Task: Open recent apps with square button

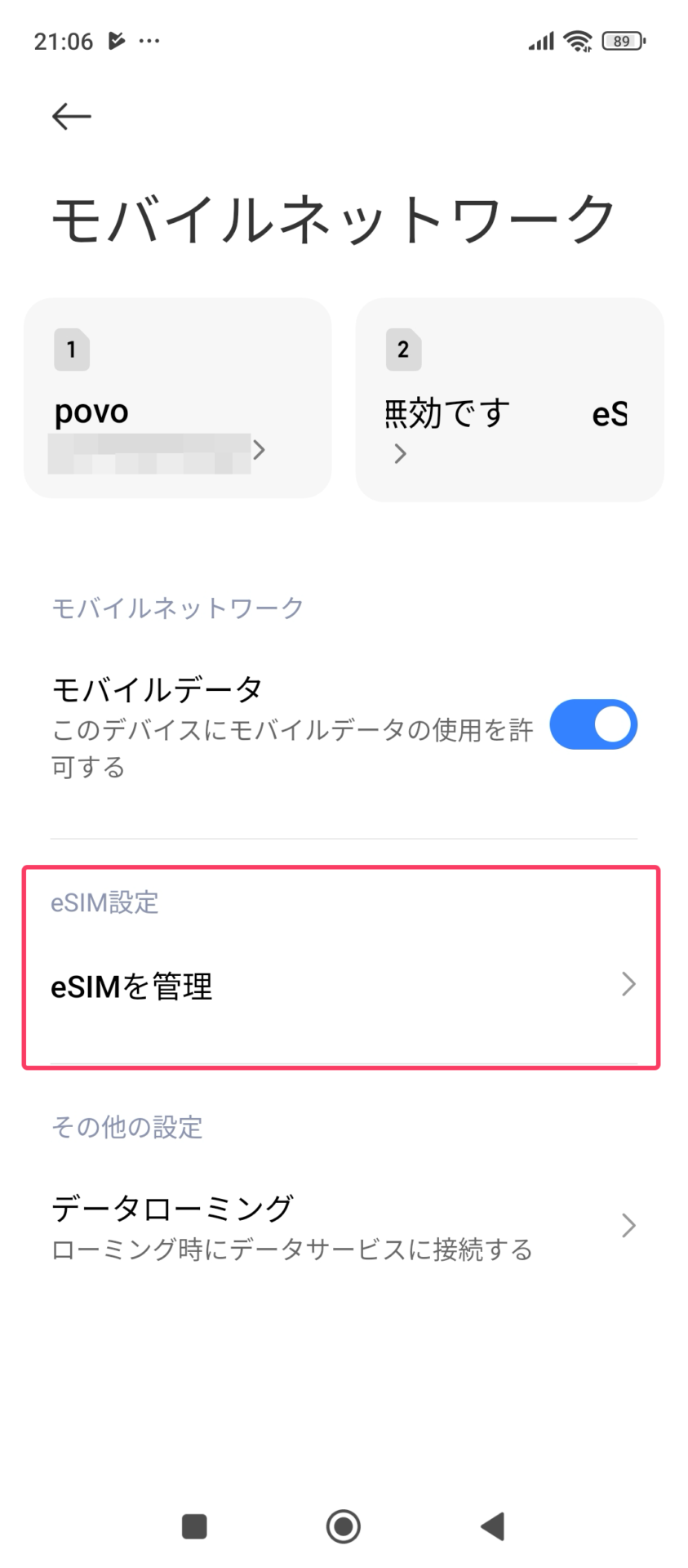Action: [x=194, y=1526]
